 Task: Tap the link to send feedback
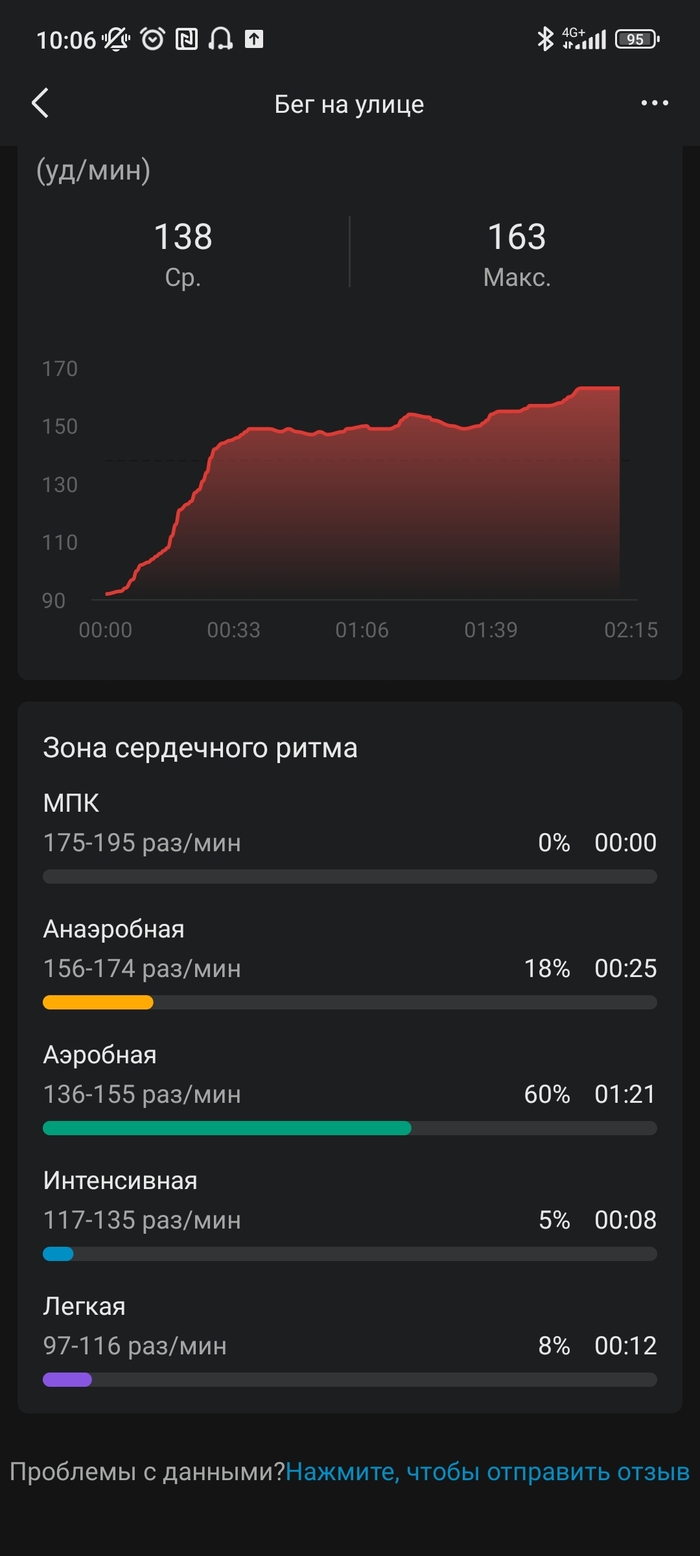pyautogui.click(x=487, y=1472)
